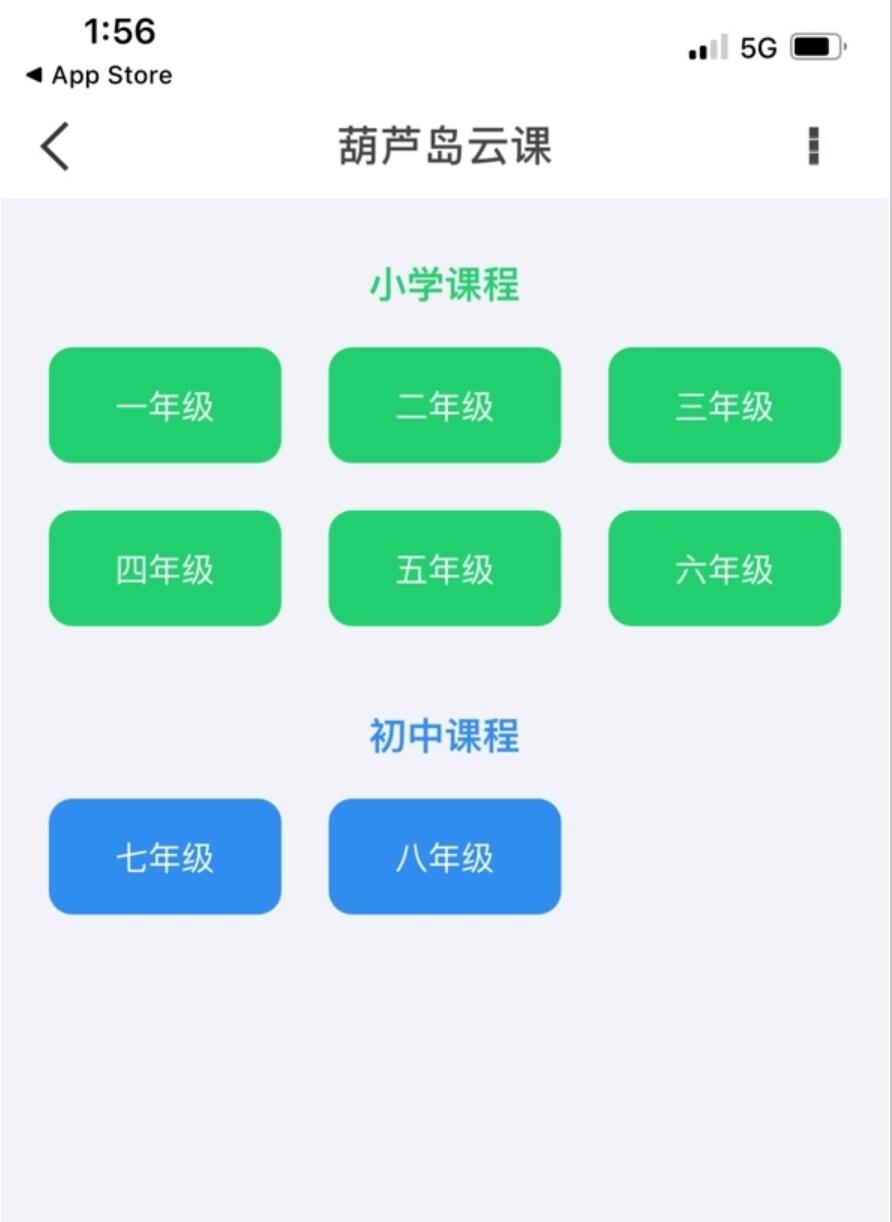The image size is (892, 1222).
Task: Open 二年级 grade lessons
Action: pyautogui.click(x=445, y=405)
